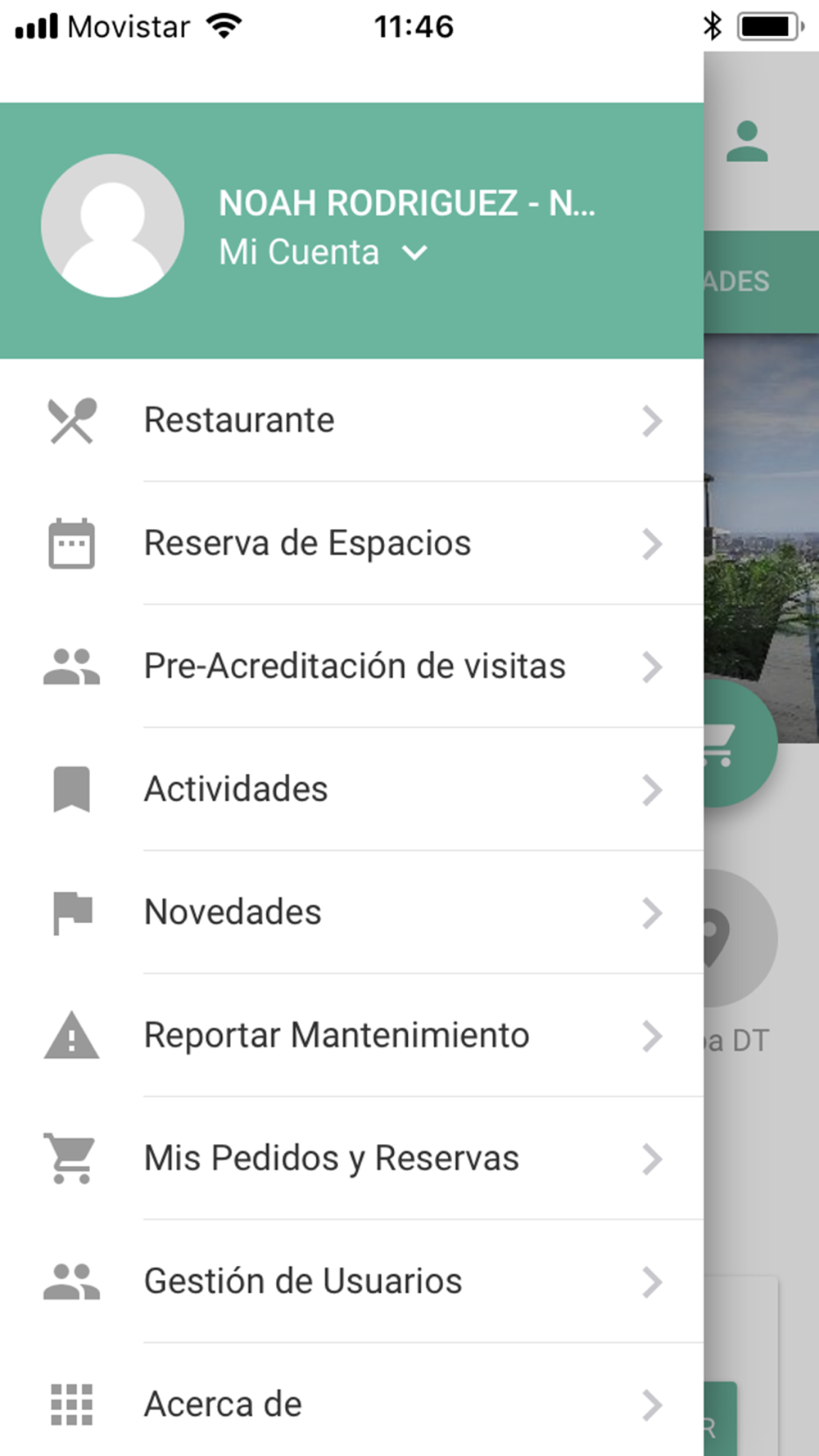Open Pre-Acreditación de visitas
The image size is (819, 1456).
[x=352, y=667]
